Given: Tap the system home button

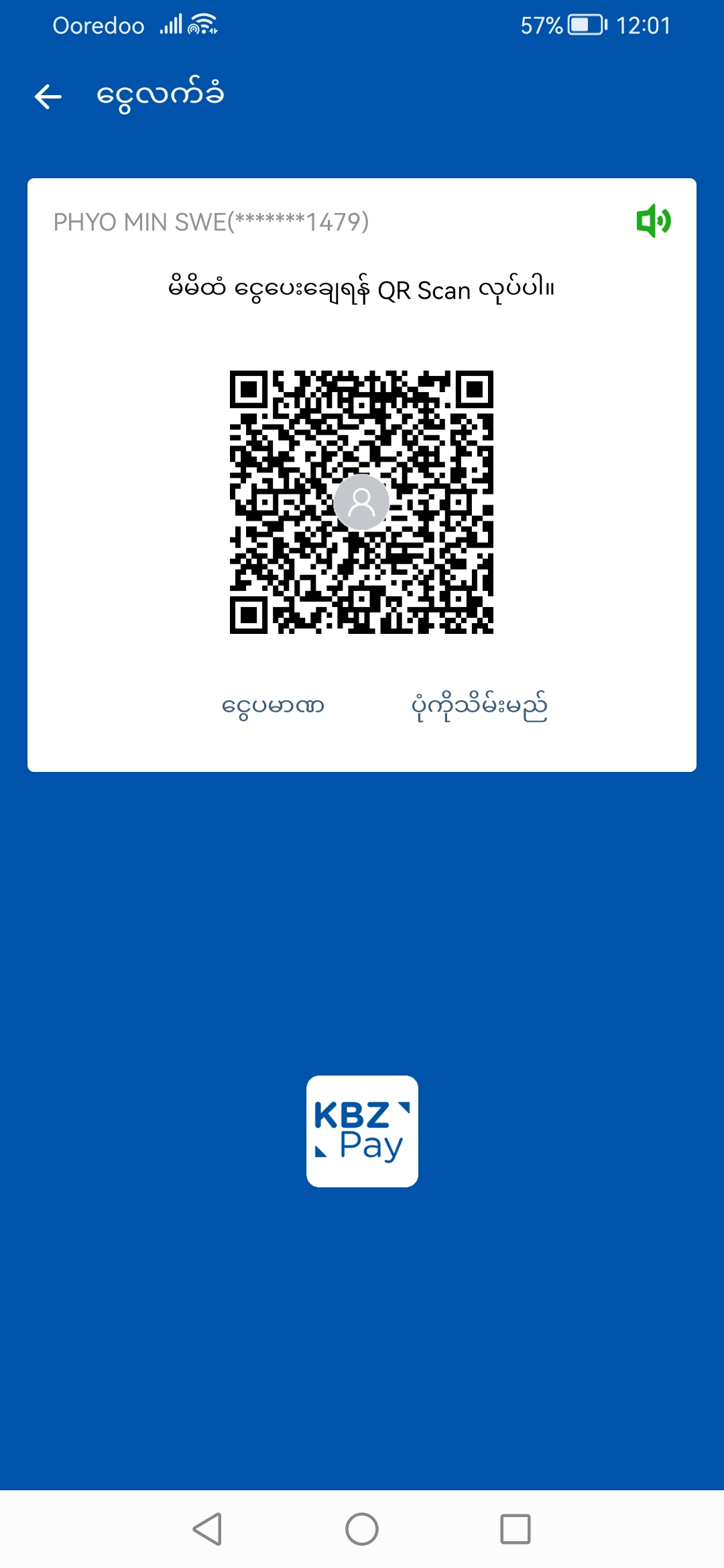Looking at the screenshot, I should pos(362,1529).
